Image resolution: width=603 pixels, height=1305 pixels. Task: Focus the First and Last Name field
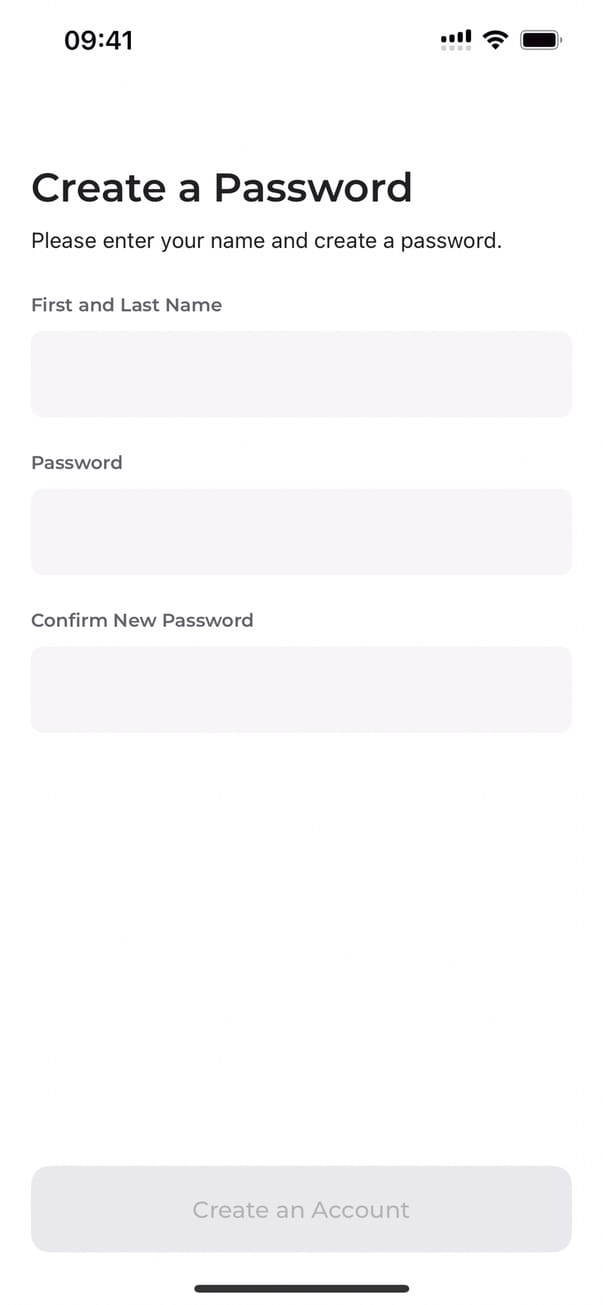pos(301,374)
